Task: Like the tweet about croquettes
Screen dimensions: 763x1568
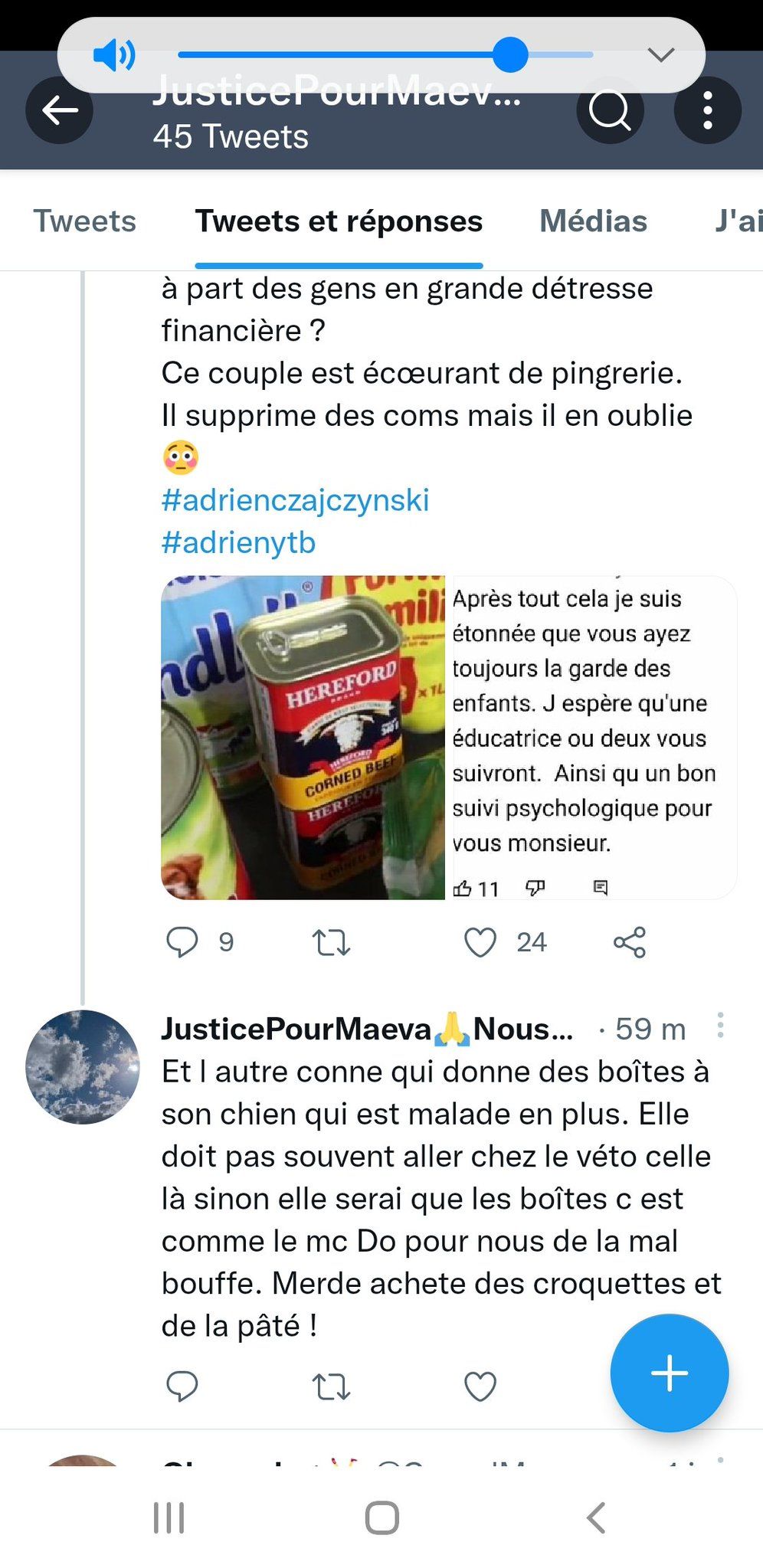Action: [481, 1386]
